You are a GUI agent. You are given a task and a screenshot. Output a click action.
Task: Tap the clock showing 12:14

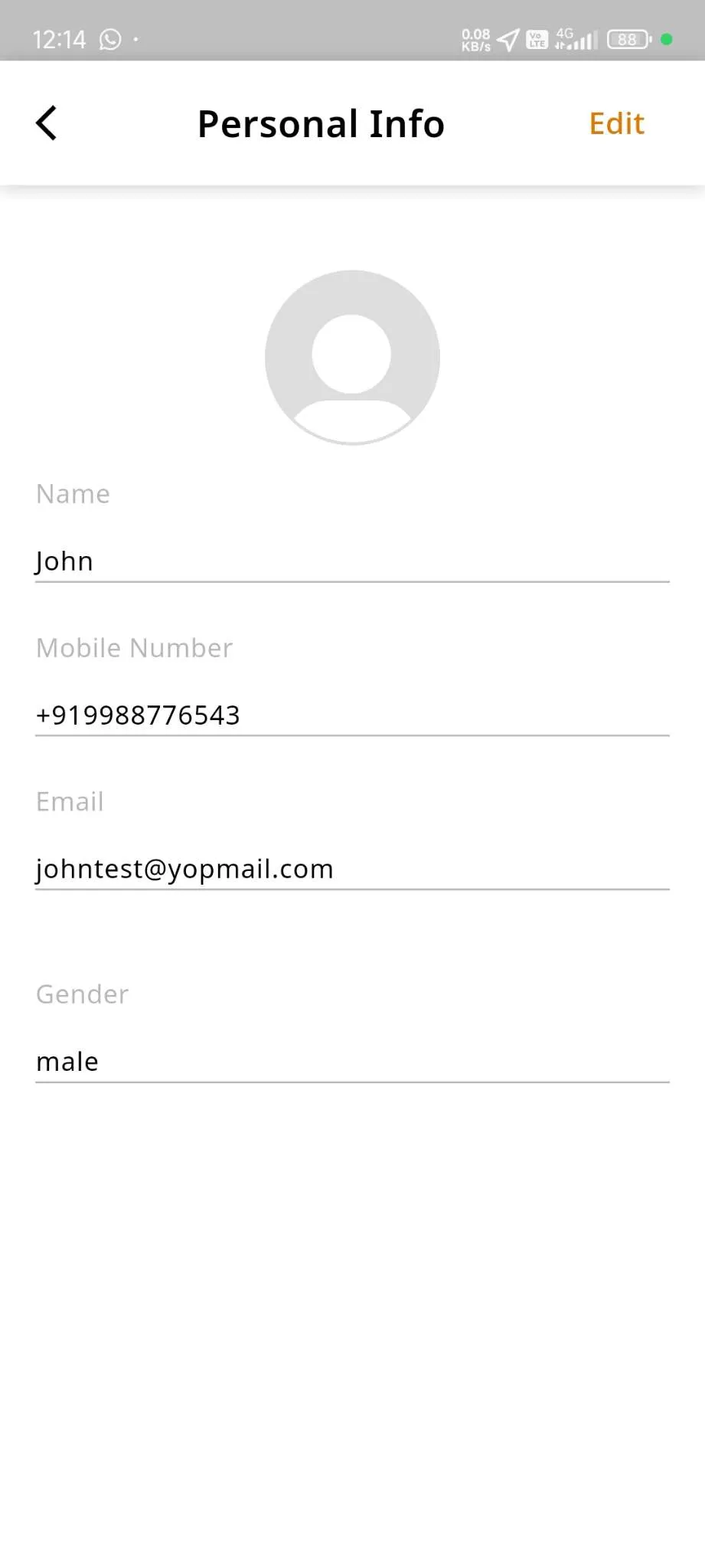click(60, 40)
